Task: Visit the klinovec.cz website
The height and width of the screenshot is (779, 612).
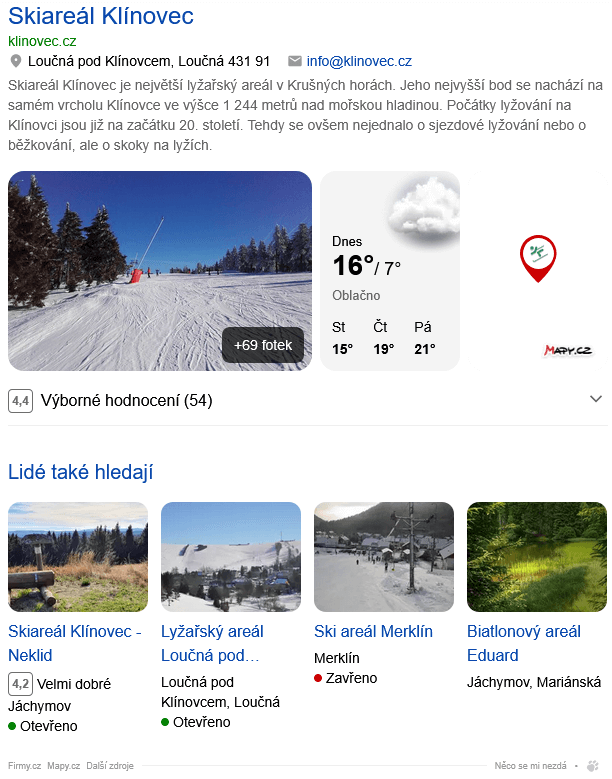Action: pos(42,41)
